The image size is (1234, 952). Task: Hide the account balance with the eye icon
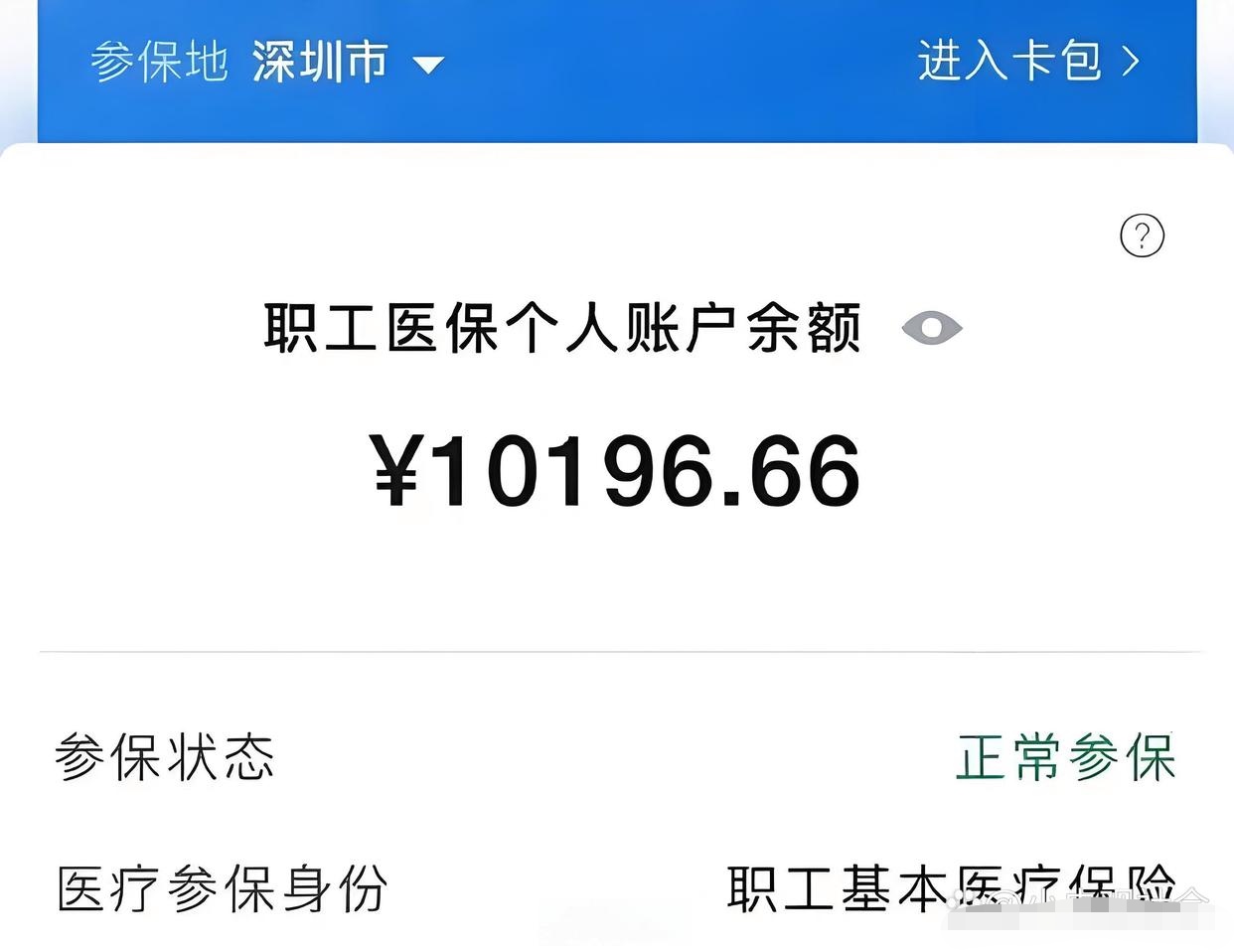931,328
